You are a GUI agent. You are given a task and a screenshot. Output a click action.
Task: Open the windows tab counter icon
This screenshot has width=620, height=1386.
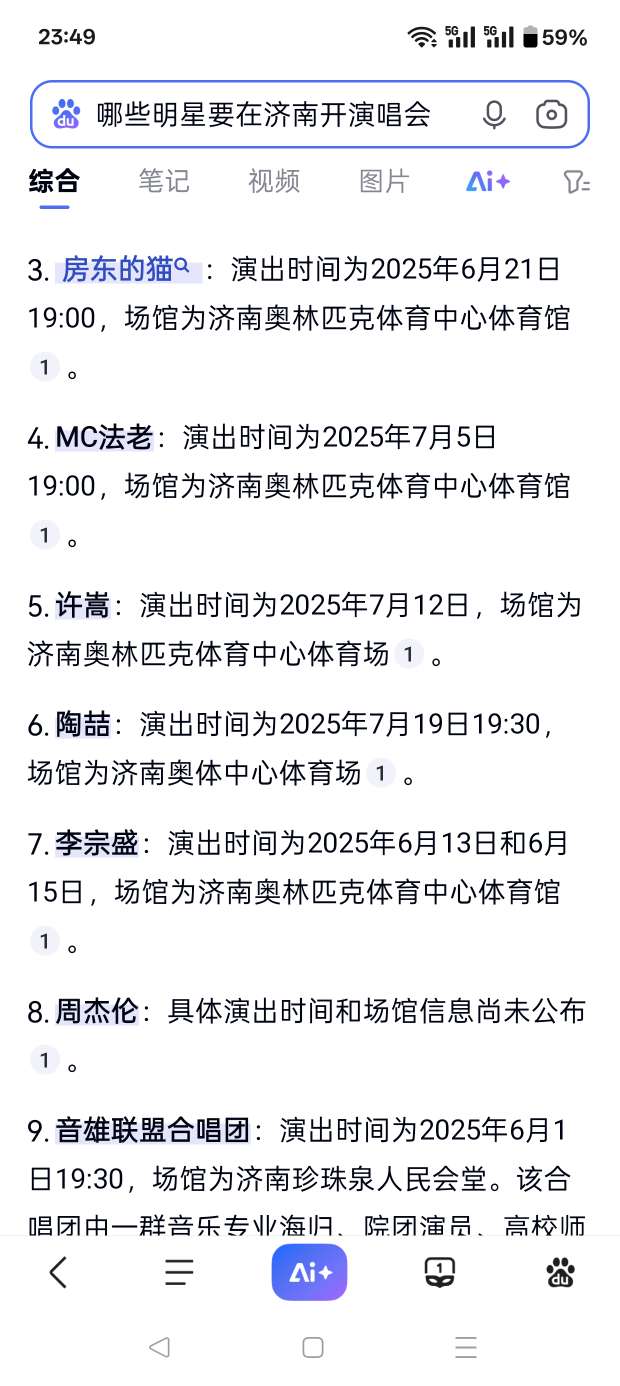pos(440,1272)
